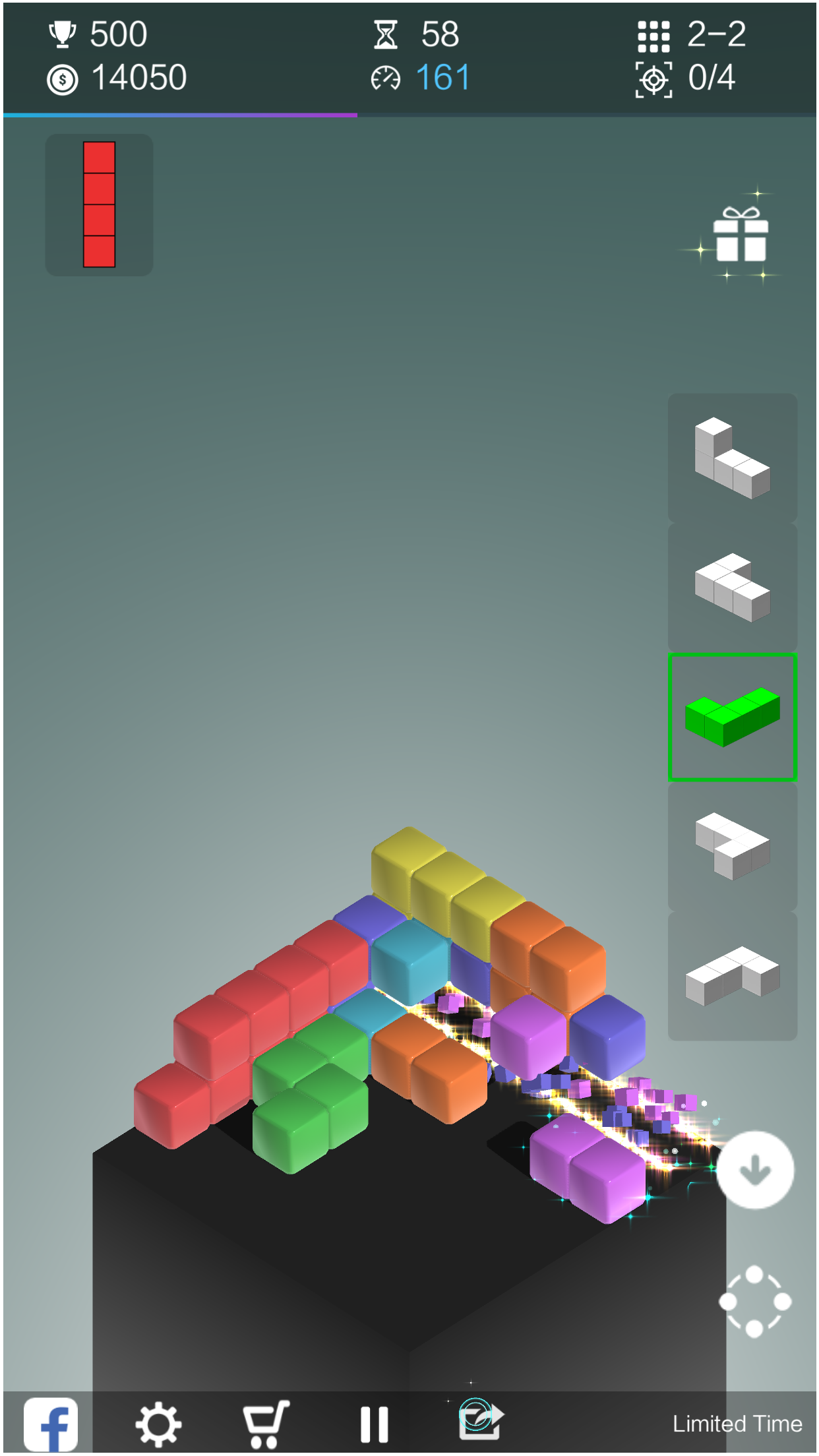Tap the highlighted green block piece
The height and width of the screenshot is (1456, 819).
point(732,717)
